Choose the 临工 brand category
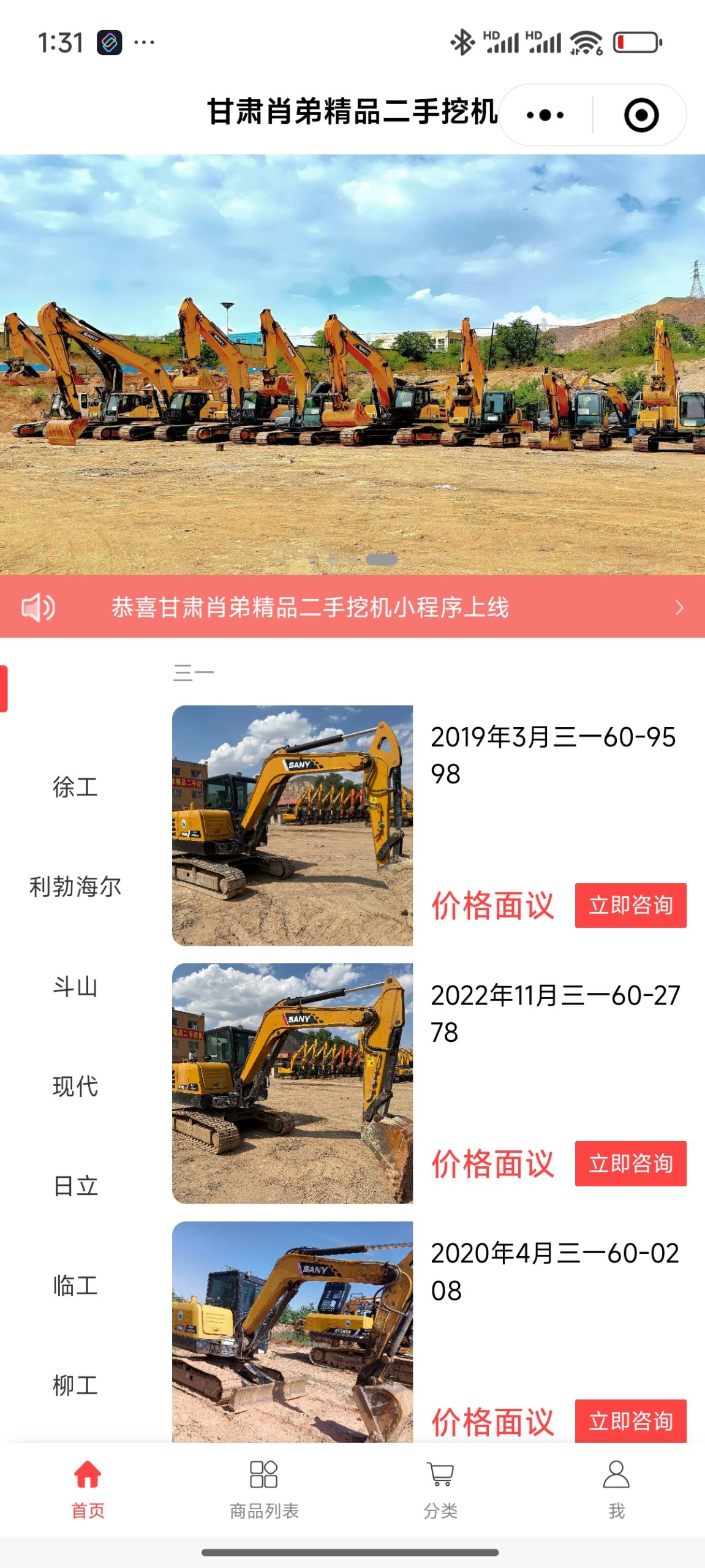 [75, 1285]
